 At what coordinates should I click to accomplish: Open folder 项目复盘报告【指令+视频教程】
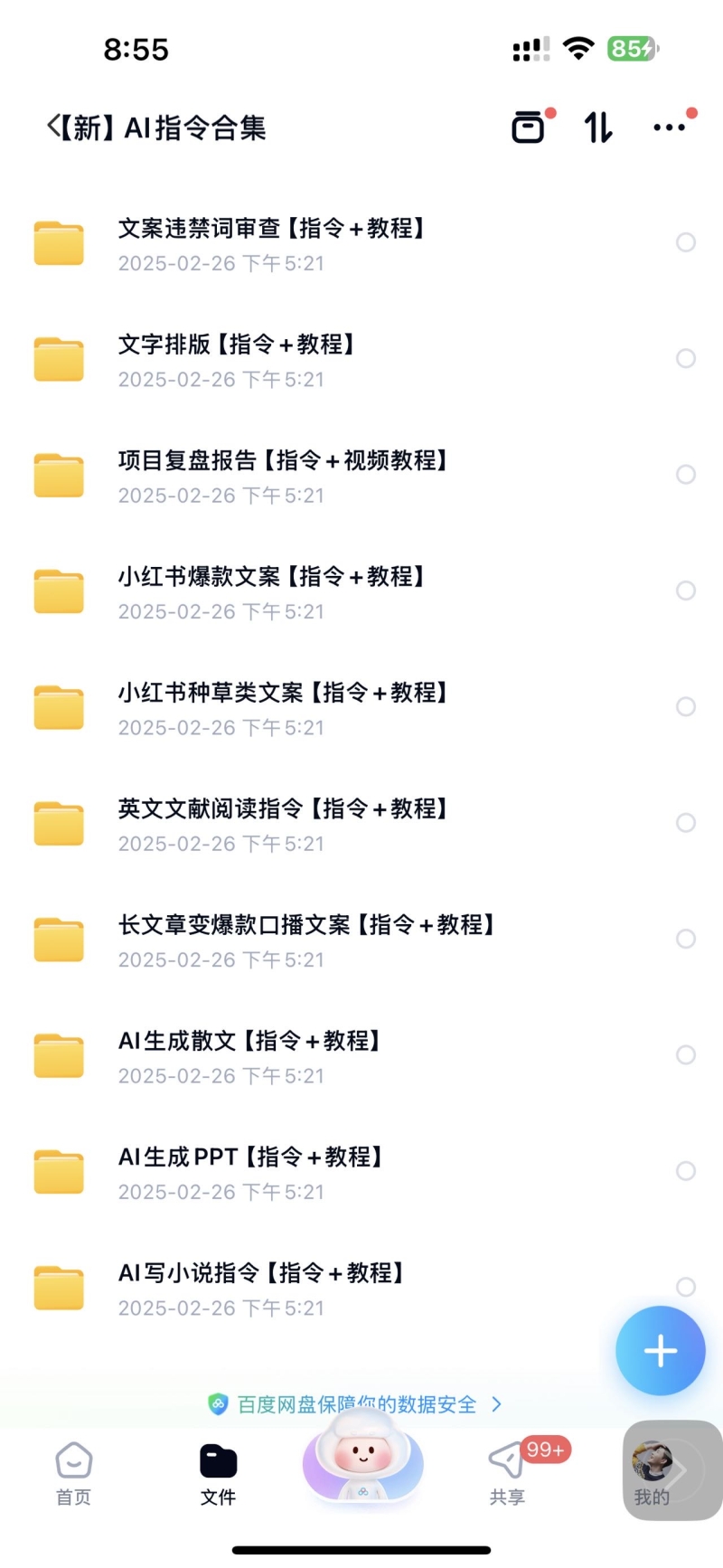[x=361, y=476]
